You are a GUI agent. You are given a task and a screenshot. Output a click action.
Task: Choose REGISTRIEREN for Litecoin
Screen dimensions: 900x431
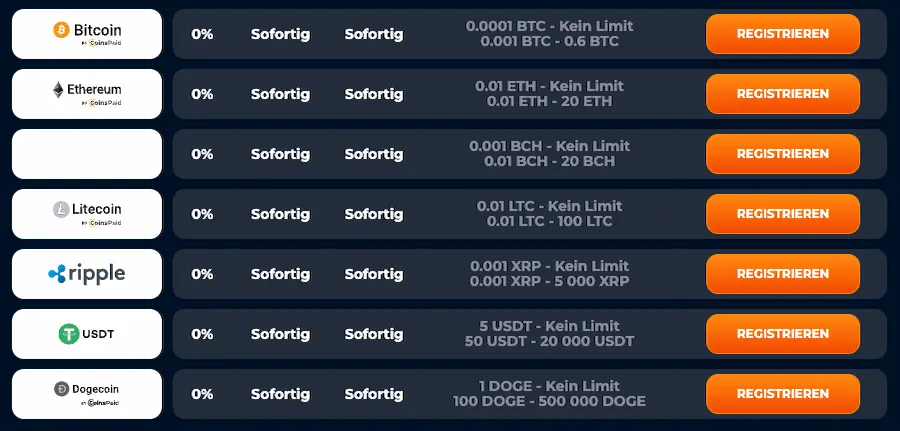pos(782,214)
